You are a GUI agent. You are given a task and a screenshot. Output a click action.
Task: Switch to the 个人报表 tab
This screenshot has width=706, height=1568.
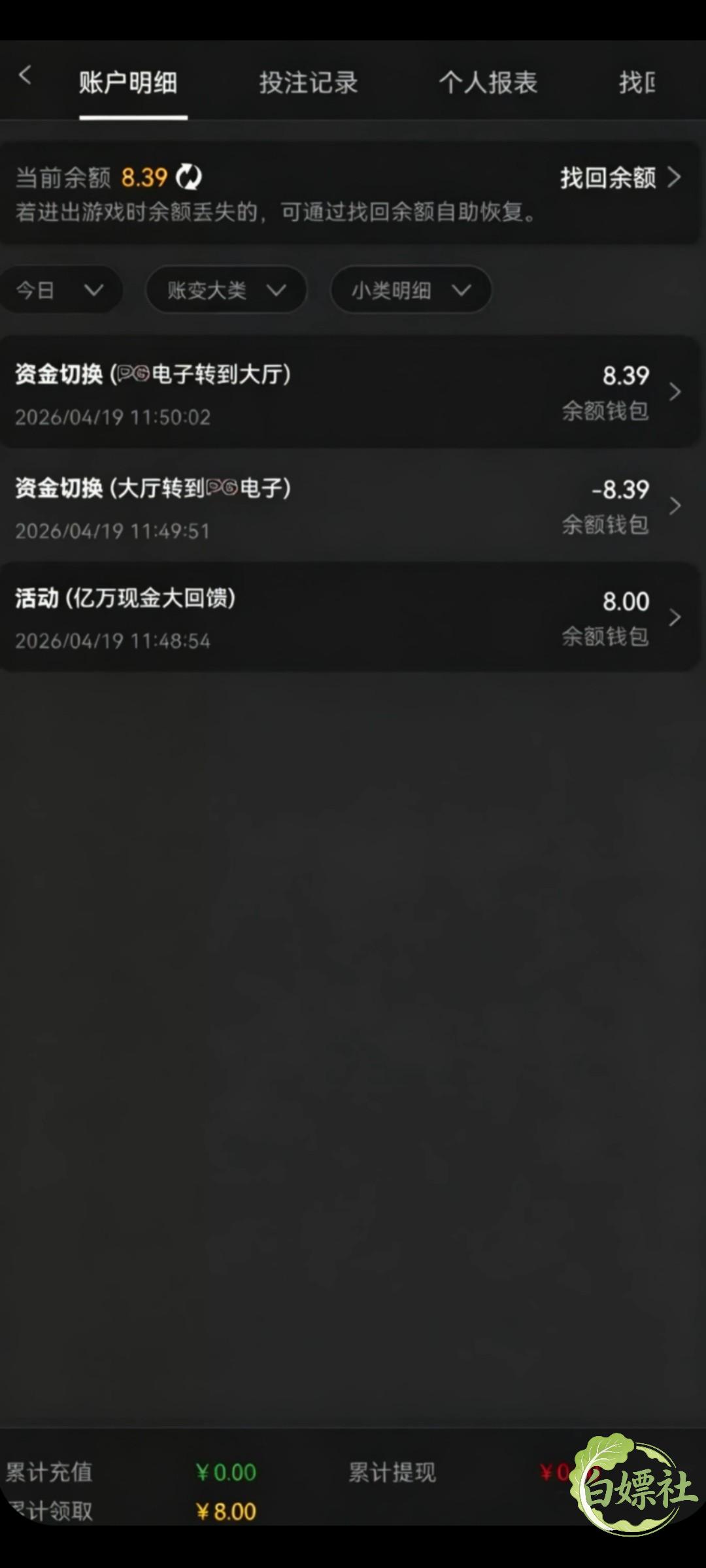[x=488, y=83]
